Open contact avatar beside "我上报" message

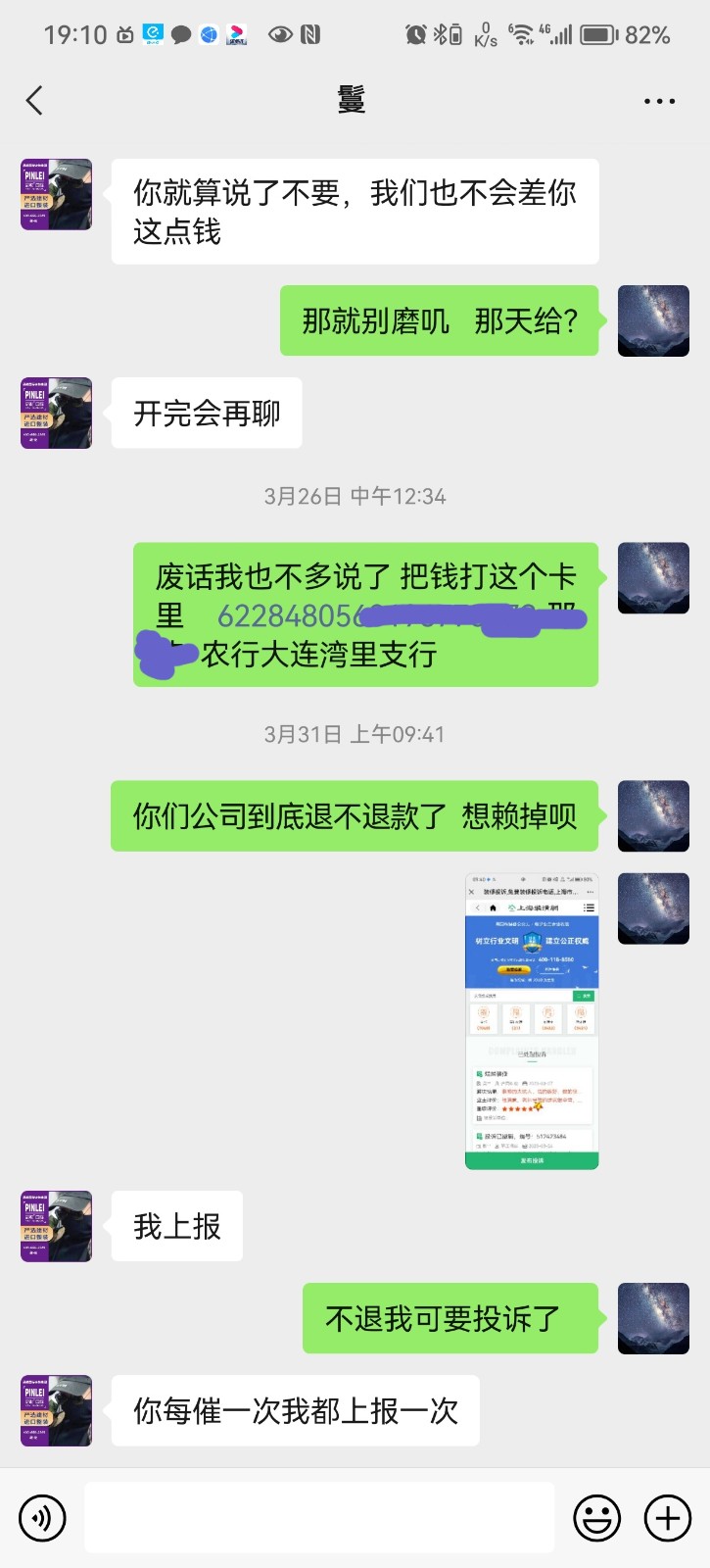57,1226
